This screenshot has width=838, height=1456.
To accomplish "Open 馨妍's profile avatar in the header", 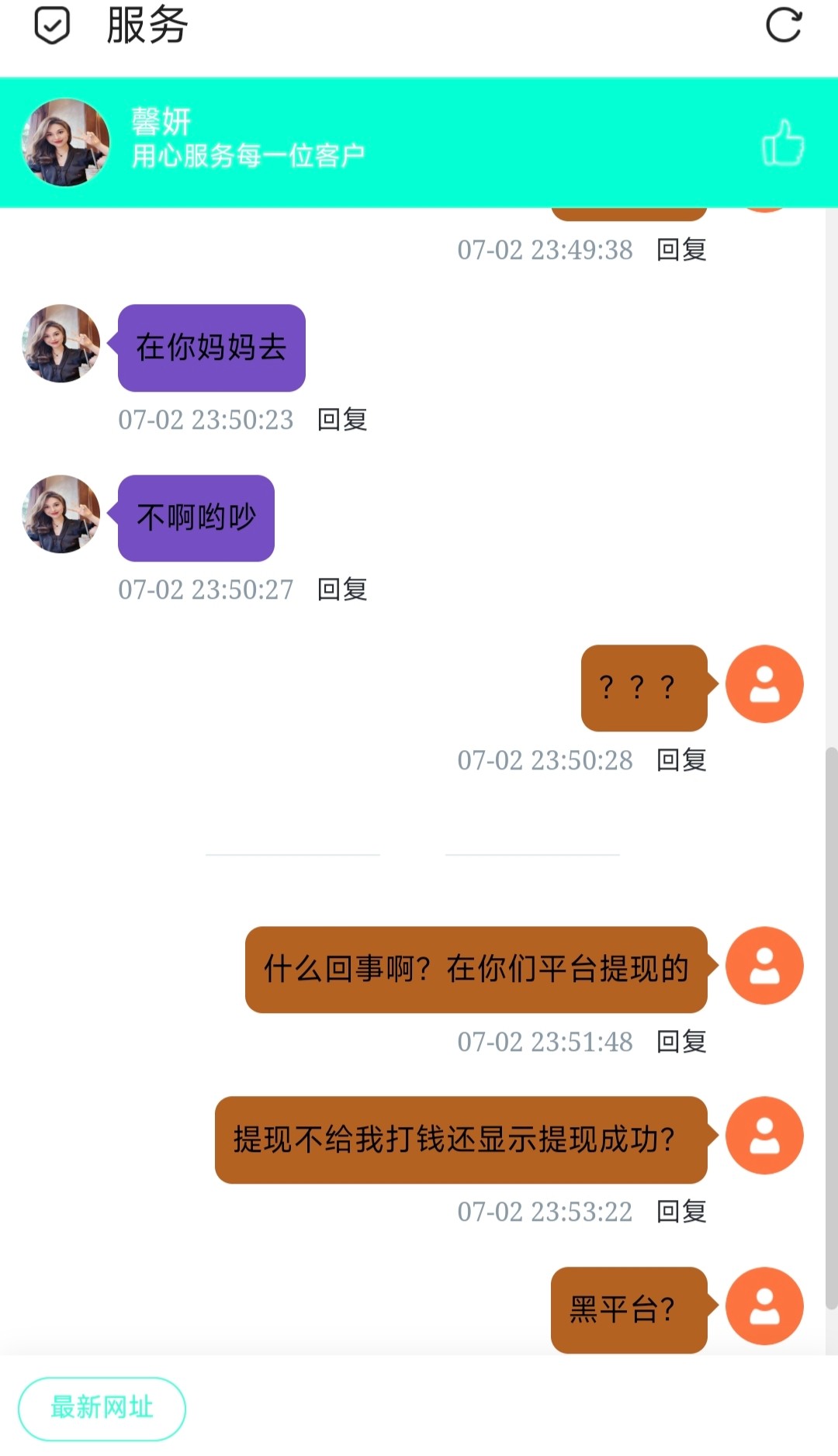I will pos(64,142).
